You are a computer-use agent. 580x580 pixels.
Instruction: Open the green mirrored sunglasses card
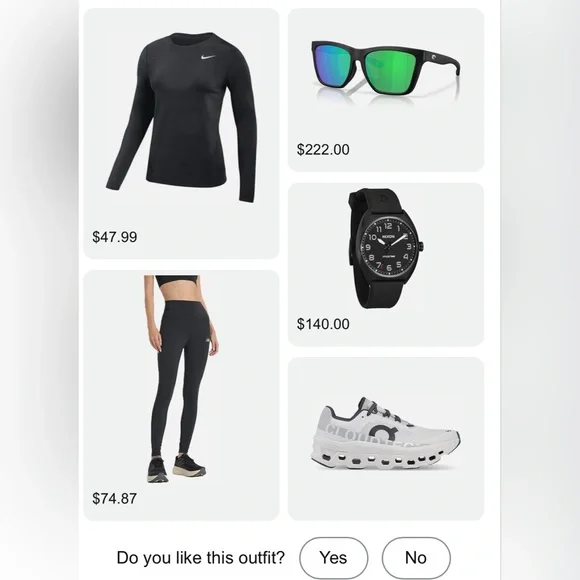tap(386, 90)
